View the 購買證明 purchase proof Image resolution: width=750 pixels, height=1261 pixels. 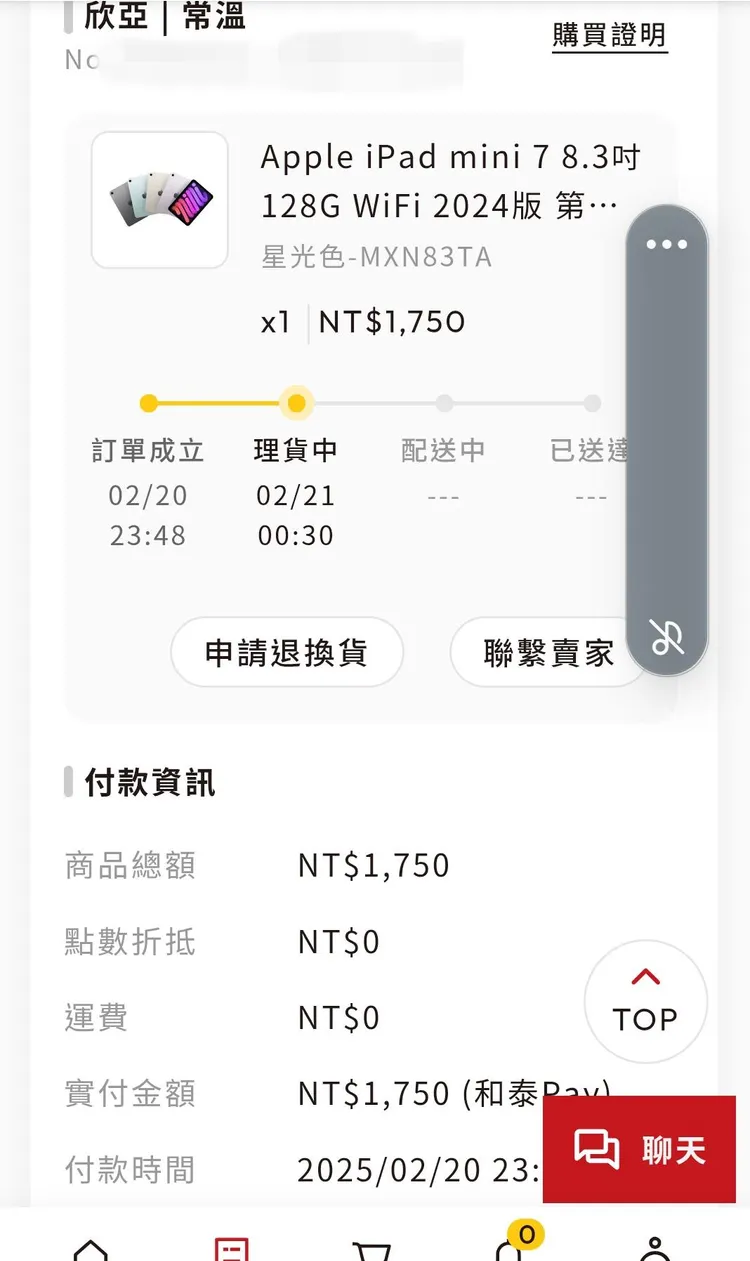point(608,35)
